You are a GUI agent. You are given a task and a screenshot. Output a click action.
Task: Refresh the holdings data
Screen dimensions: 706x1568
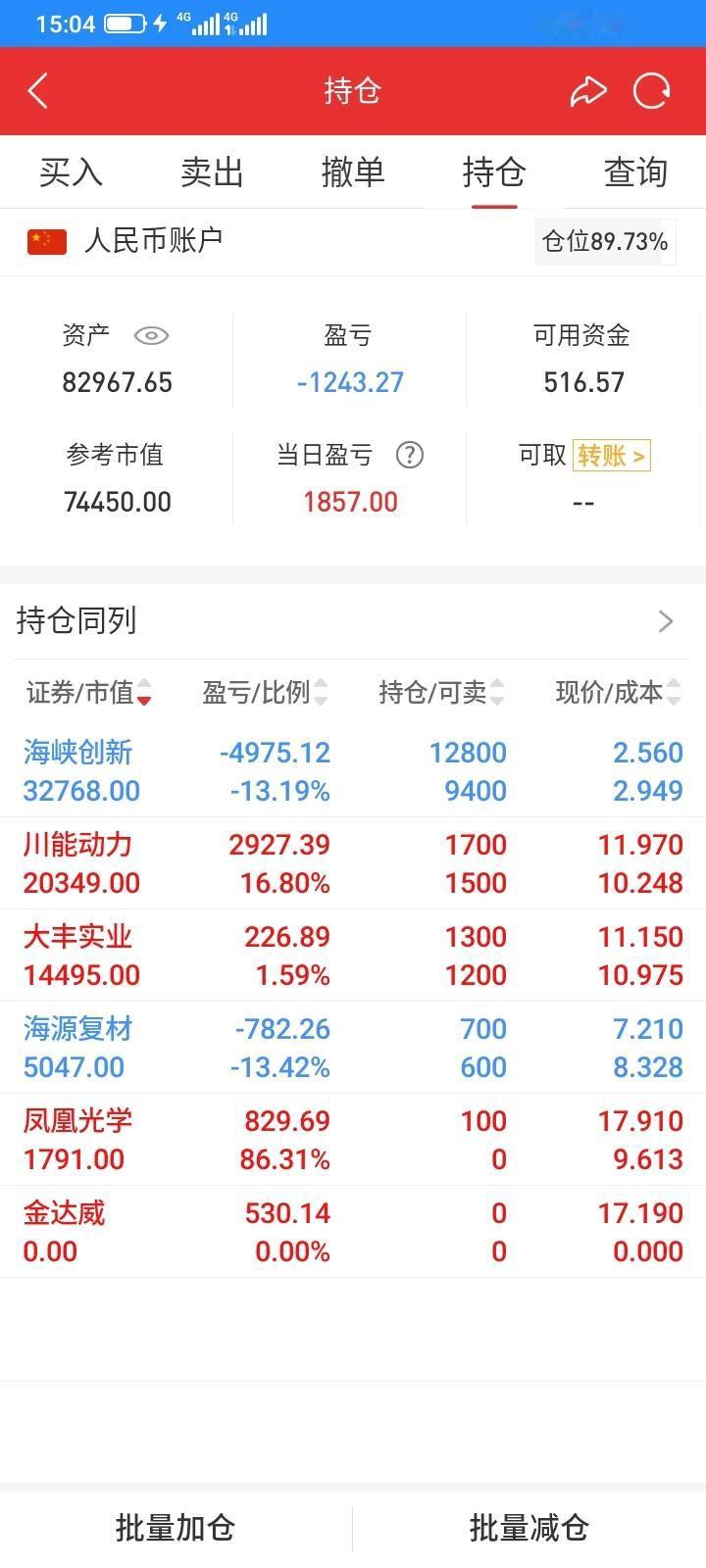click(x=652, y=91)
